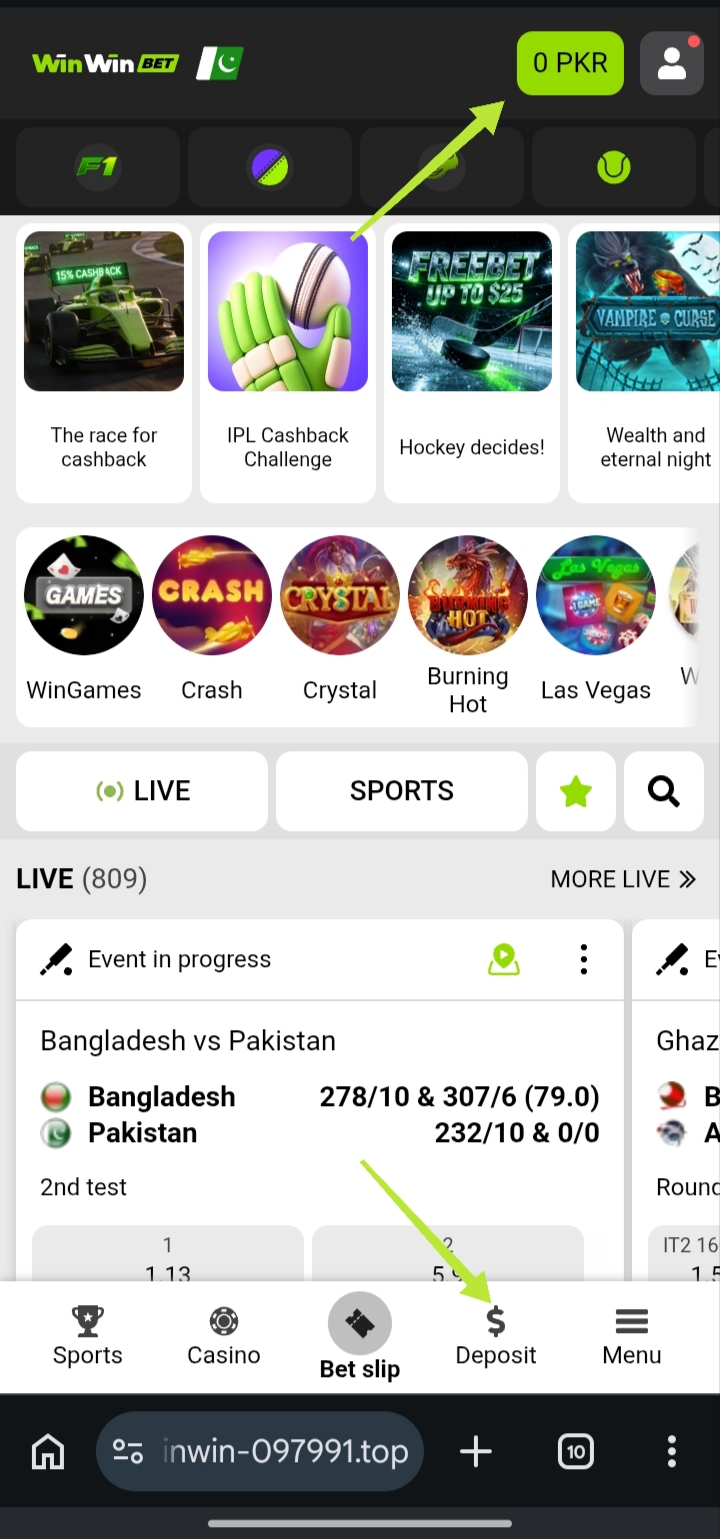Screen dimensions: 720x1539
Task: Launch the WinGames category
Action: [x=84, y=620]
